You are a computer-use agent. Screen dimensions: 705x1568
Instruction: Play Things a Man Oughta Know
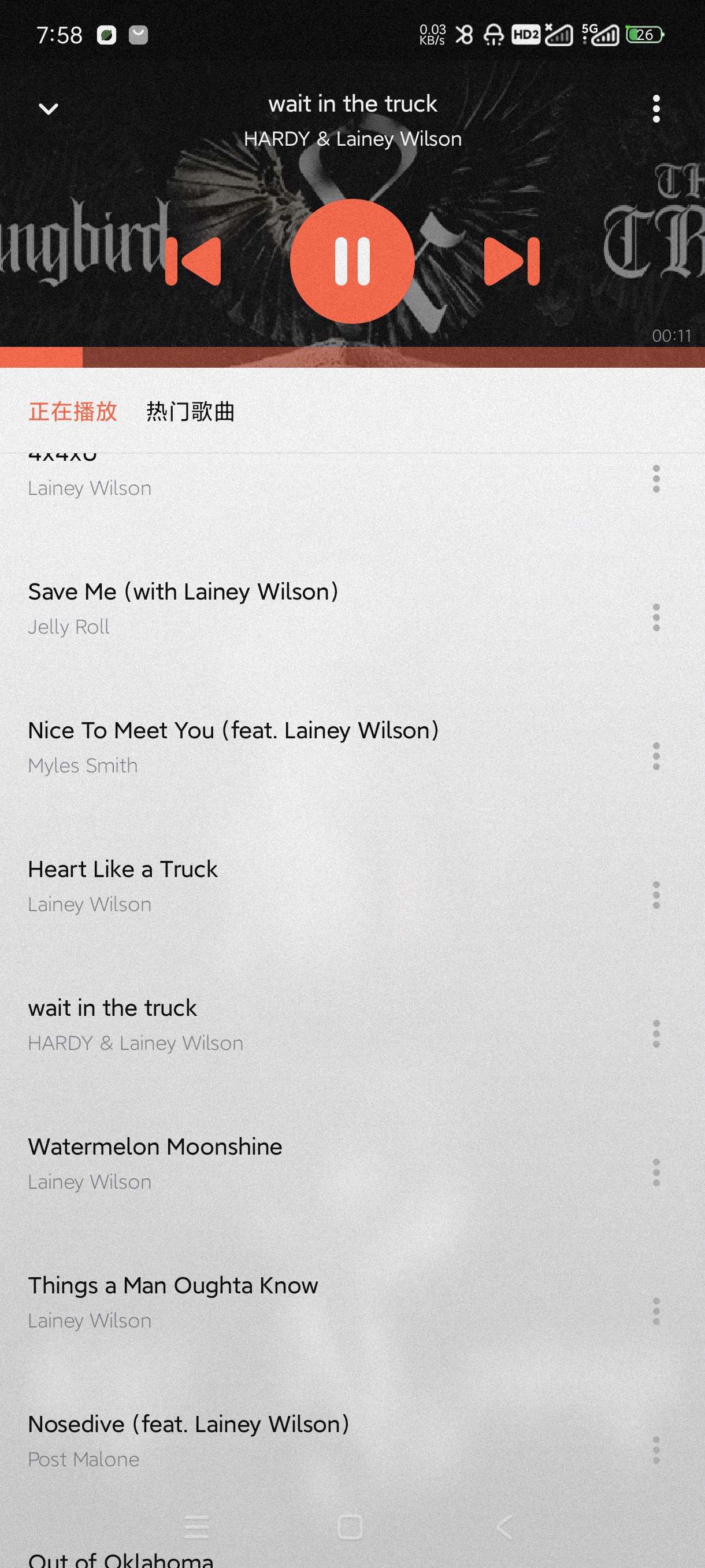(x=173, y=1301)
